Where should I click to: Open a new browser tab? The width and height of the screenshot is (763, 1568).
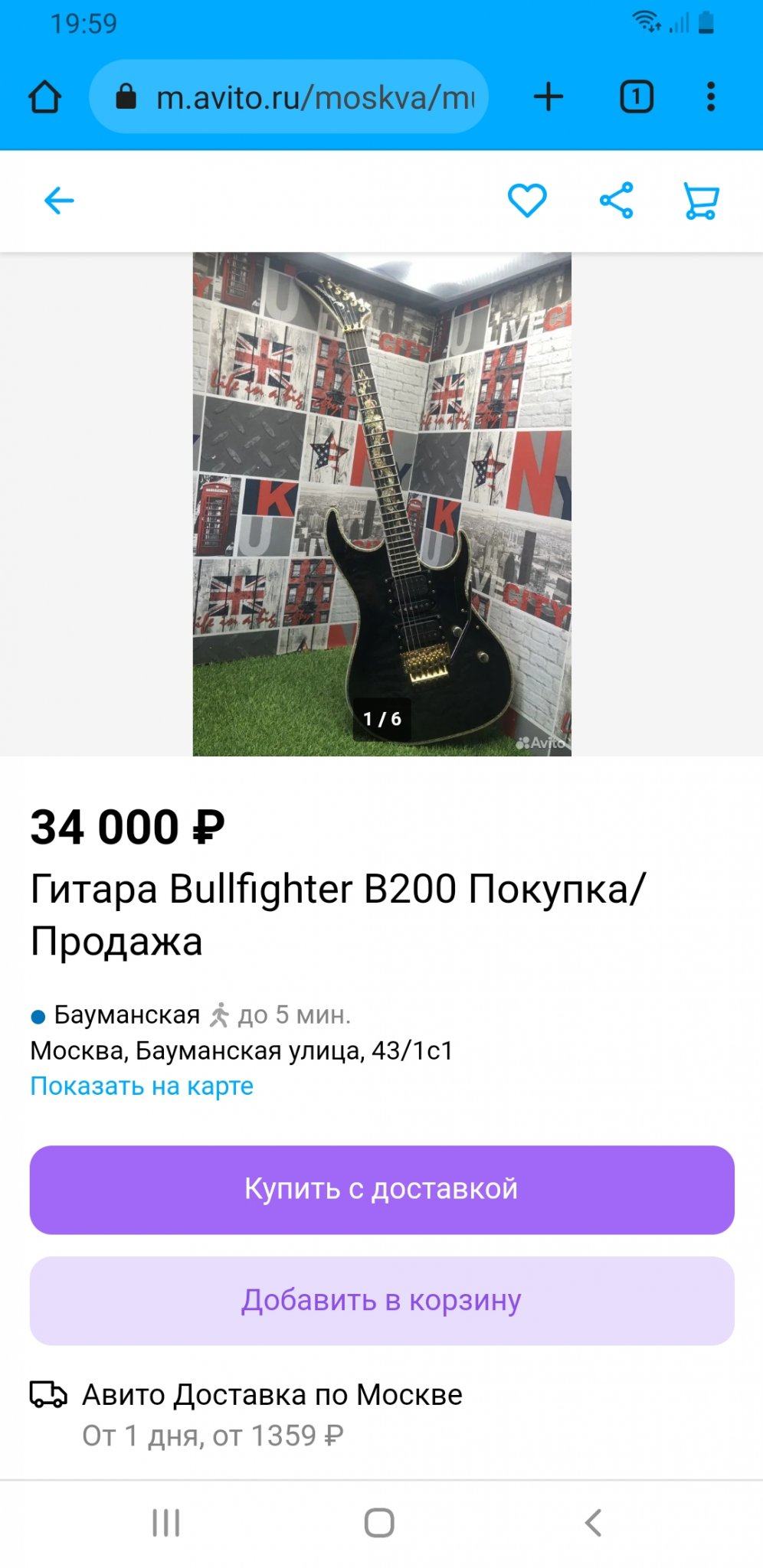[549, 97]
